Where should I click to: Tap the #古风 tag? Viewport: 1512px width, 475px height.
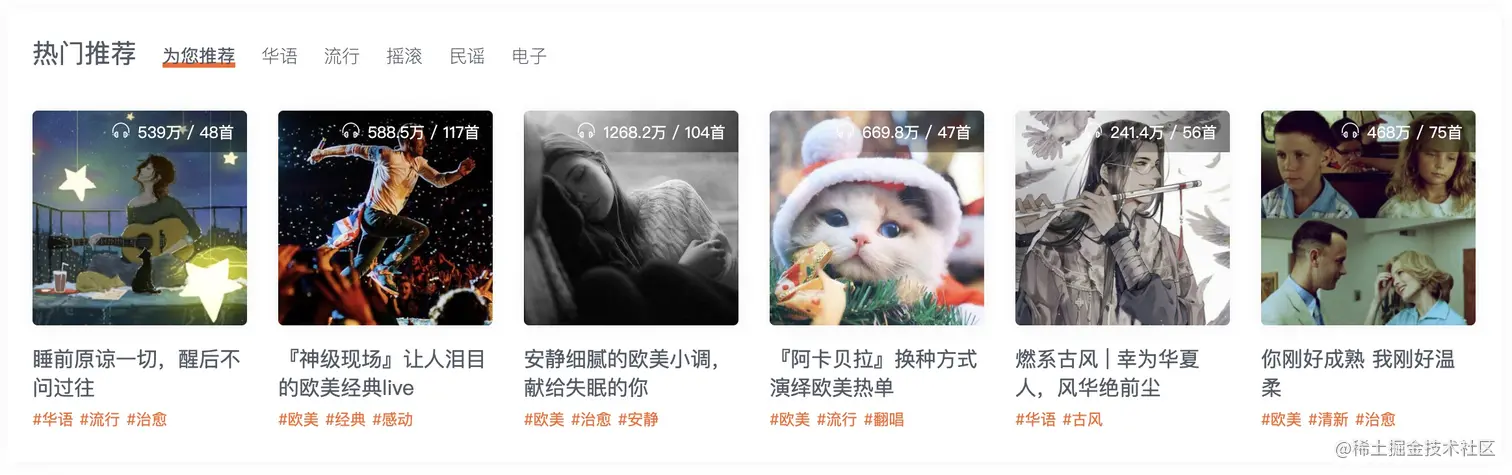pos(1083,420)
